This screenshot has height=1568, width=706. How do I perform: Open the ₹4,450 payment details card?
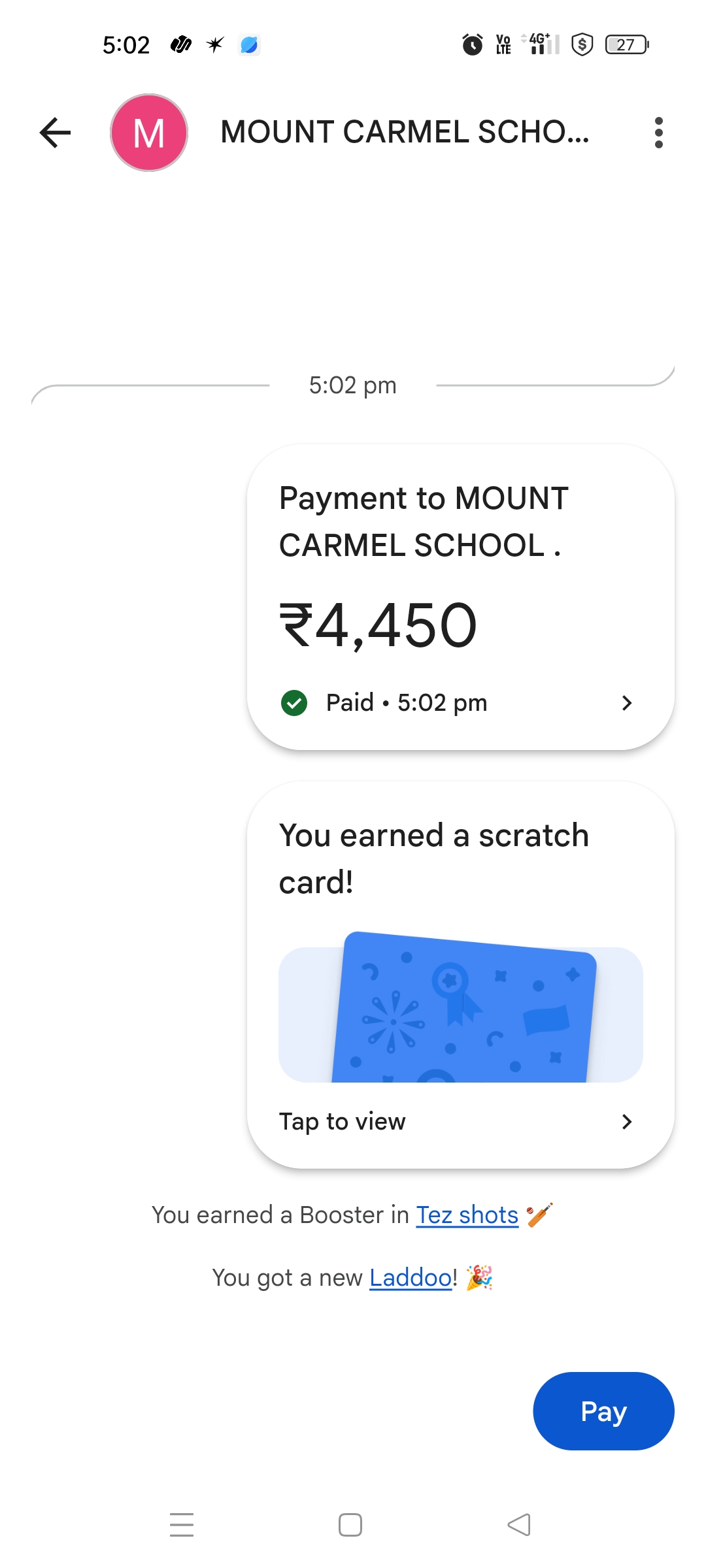pyautogui.click(x=461, y=597)
